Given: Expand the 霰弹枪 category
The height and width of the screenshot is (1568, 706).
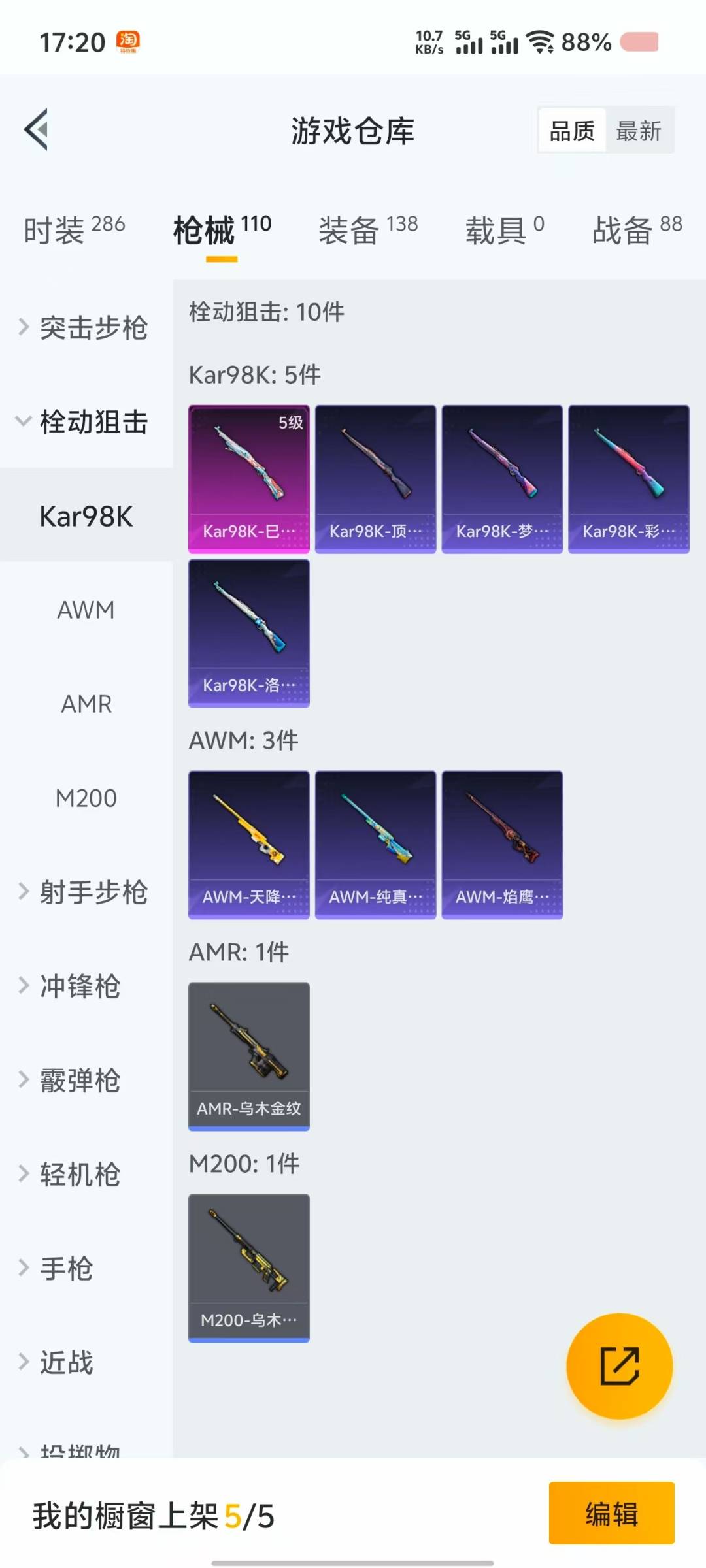Looking at the screenshot, I should pos(78,1080).
